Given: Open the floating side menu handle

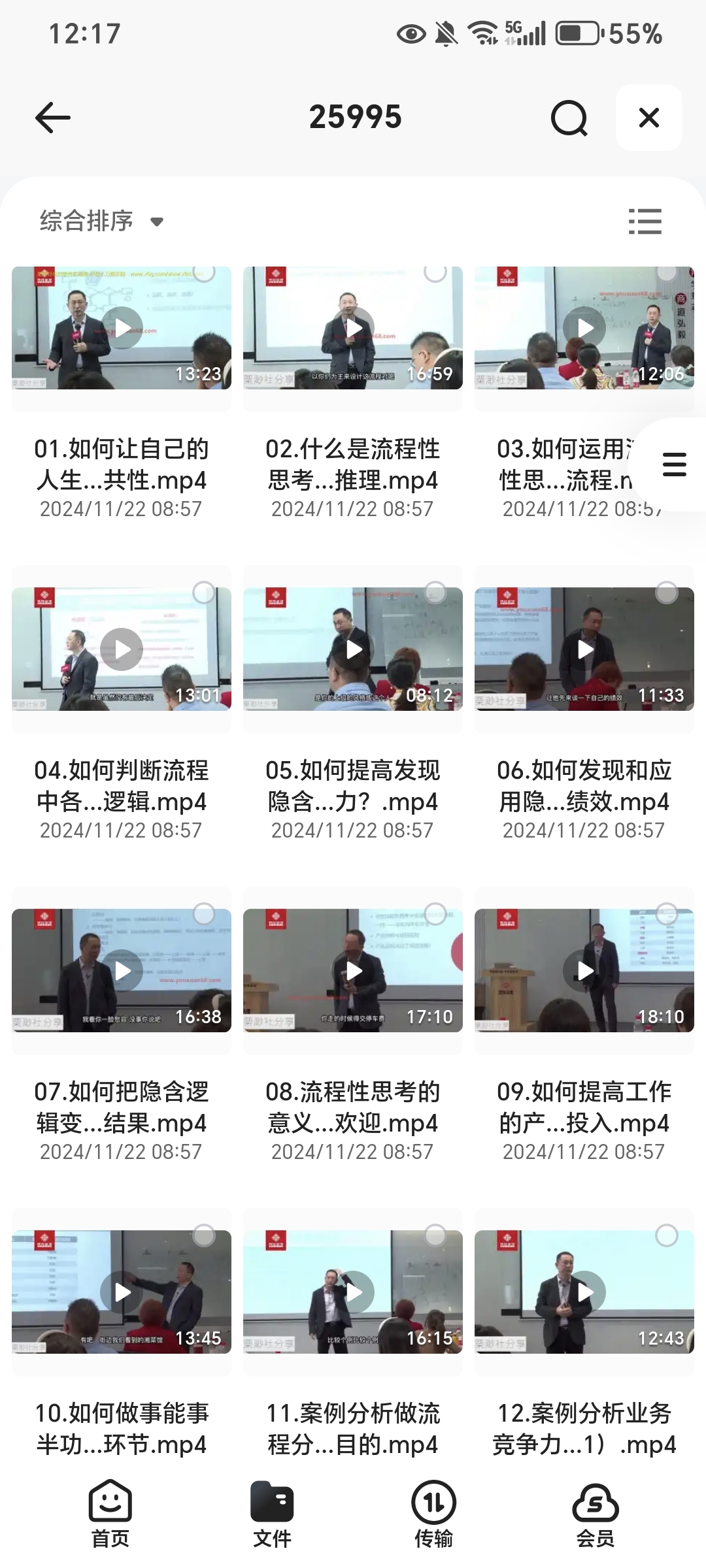Looking at the screenshot, I should [x=674, y=465].
